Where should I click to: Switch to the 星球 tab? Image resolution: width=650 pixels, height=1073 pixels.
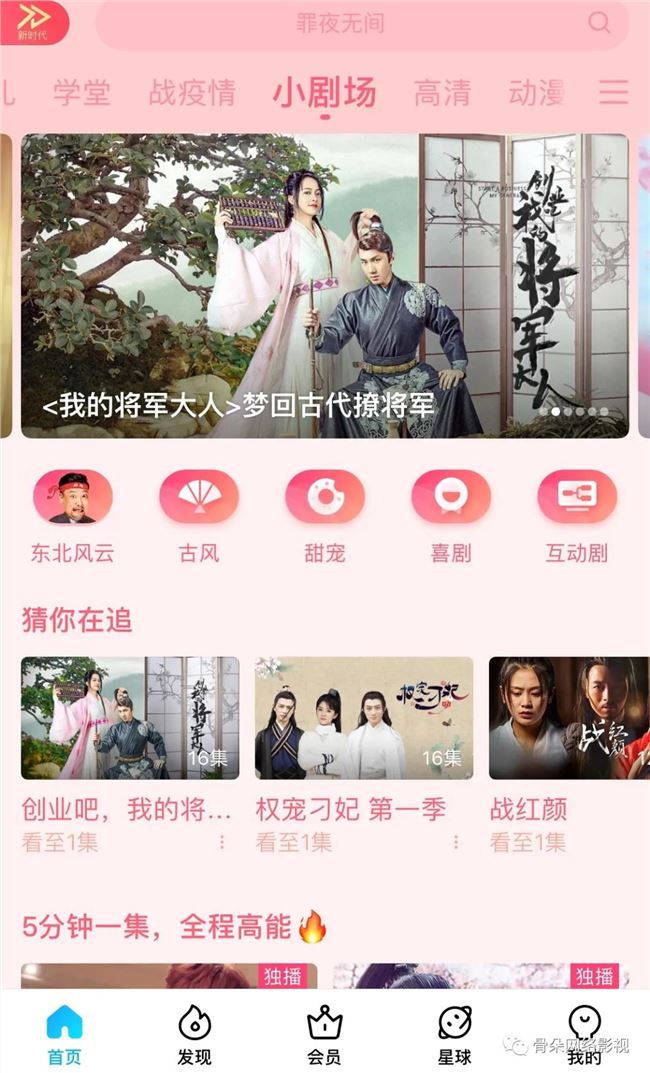tap(455, 1033)
